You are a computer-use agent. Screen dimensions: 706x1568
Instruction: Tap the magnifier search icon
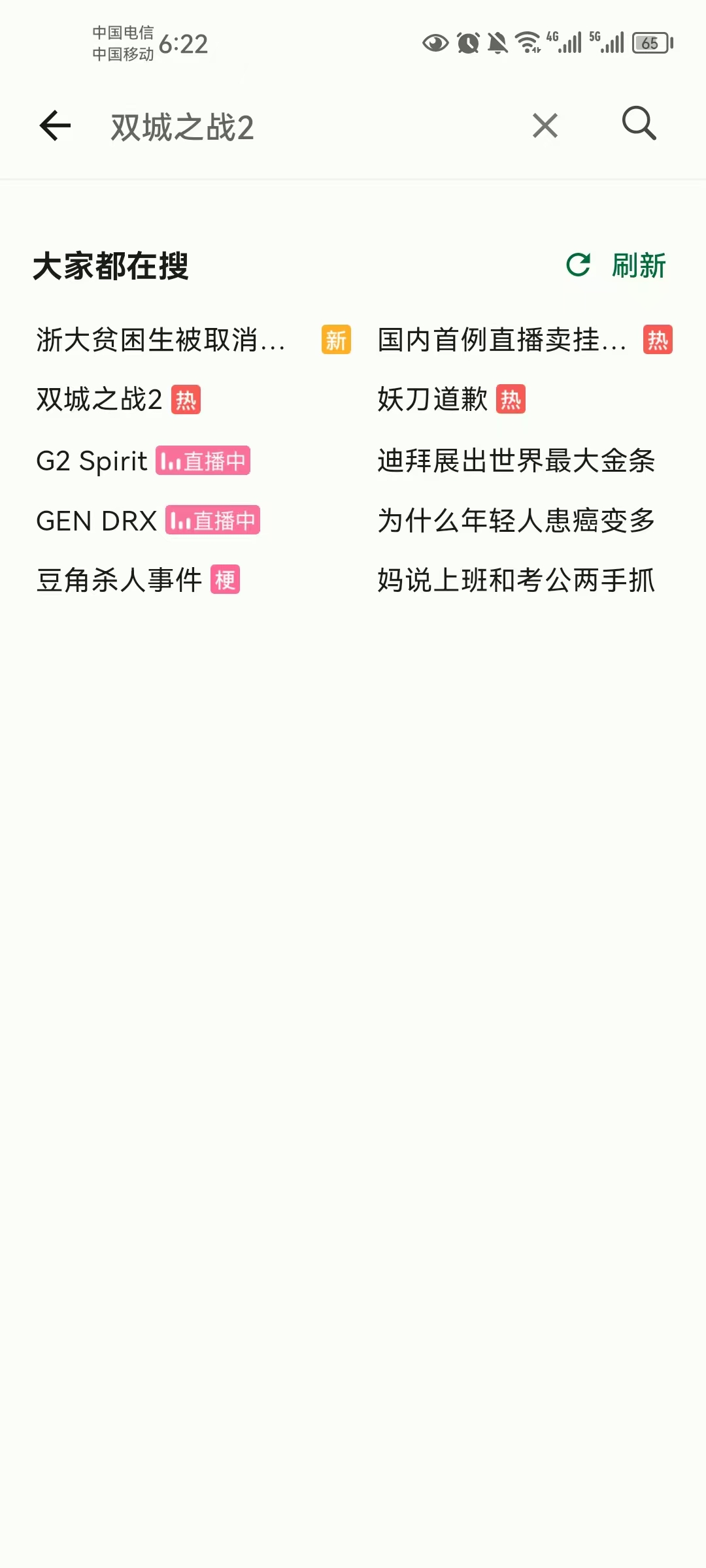pos(639,124)
